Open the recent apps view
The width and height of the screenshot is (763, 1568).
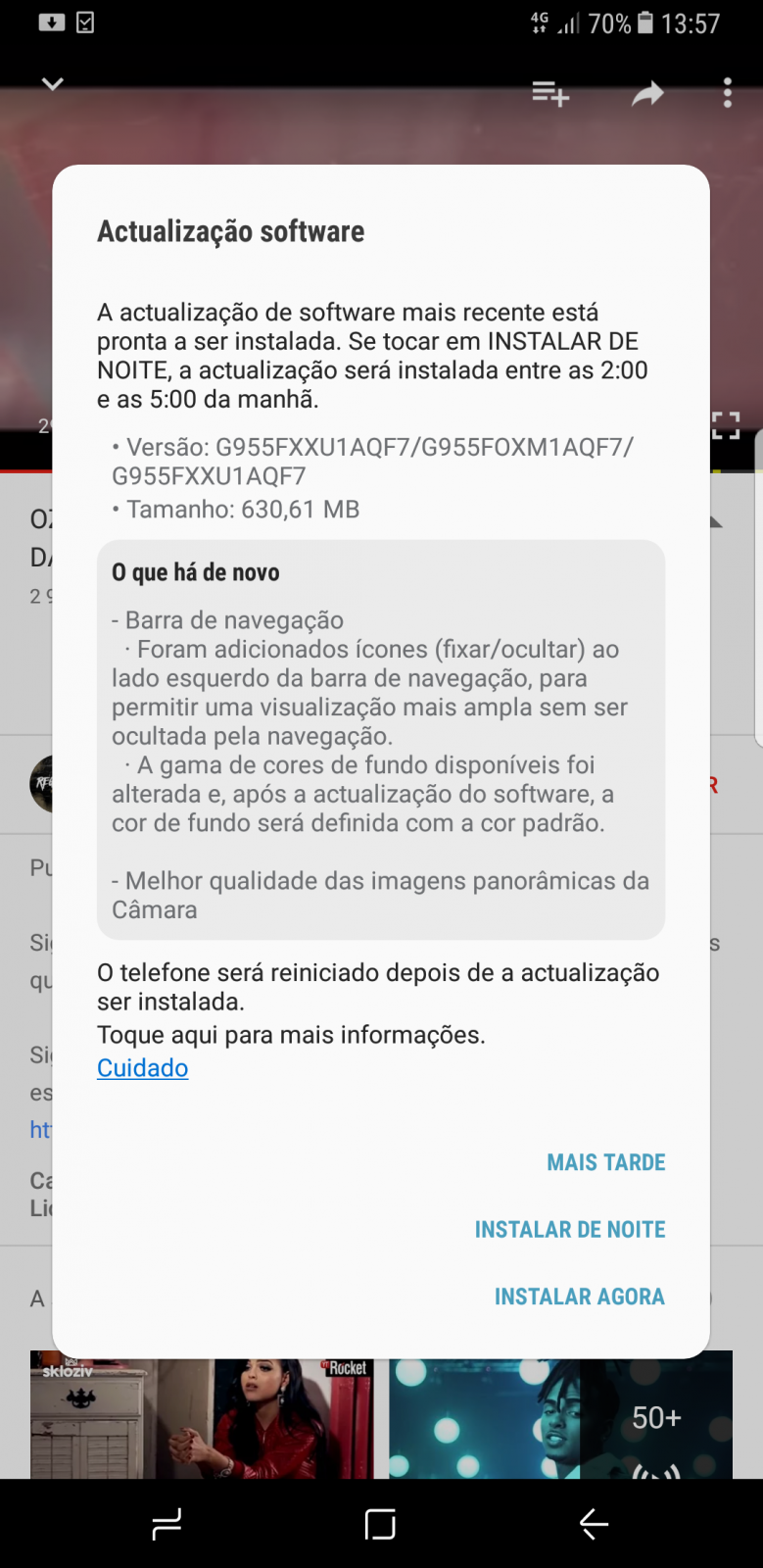167,1524
